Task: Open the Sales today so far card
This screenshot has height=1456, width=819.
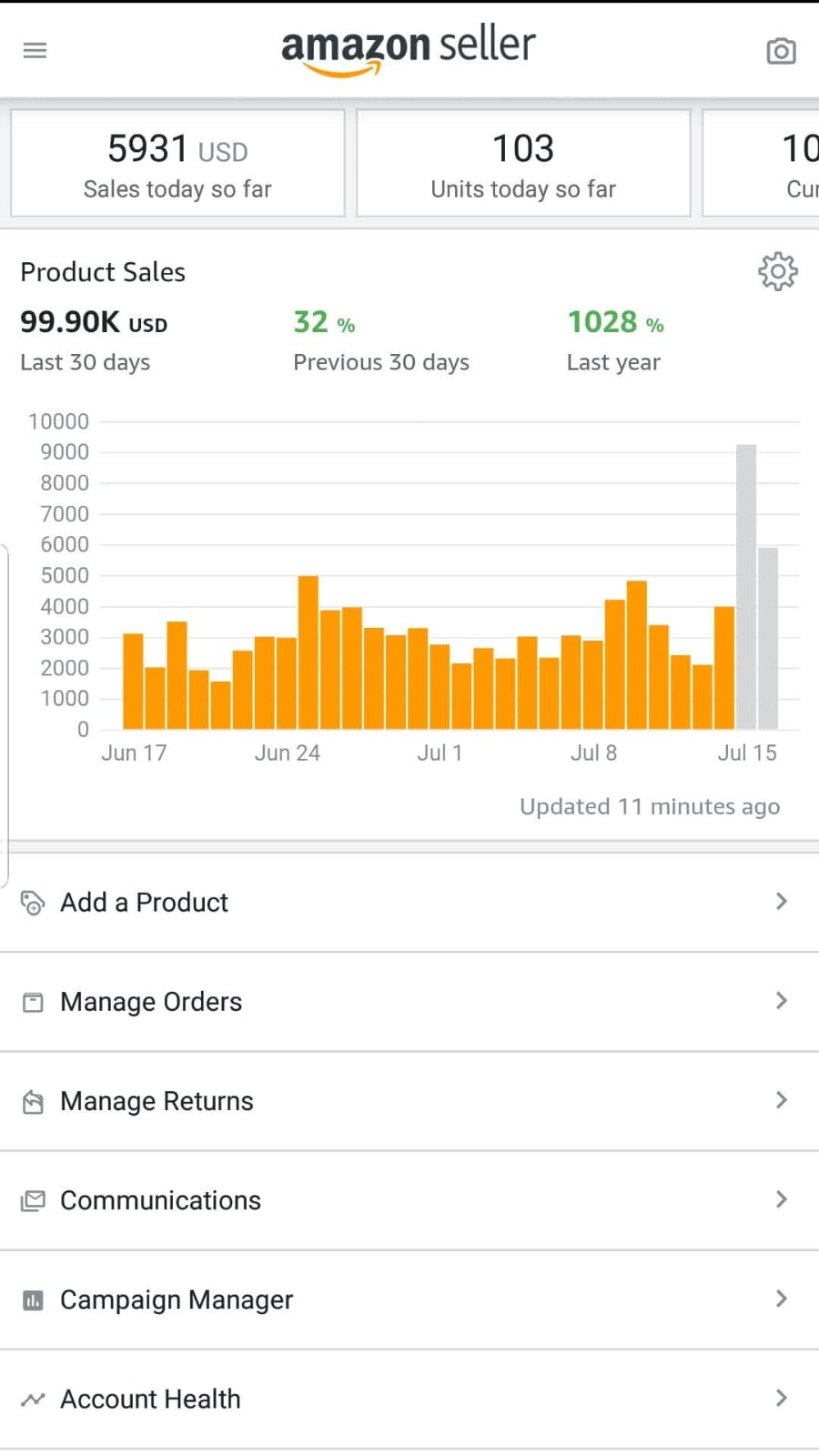Action: tap(177, 164)
